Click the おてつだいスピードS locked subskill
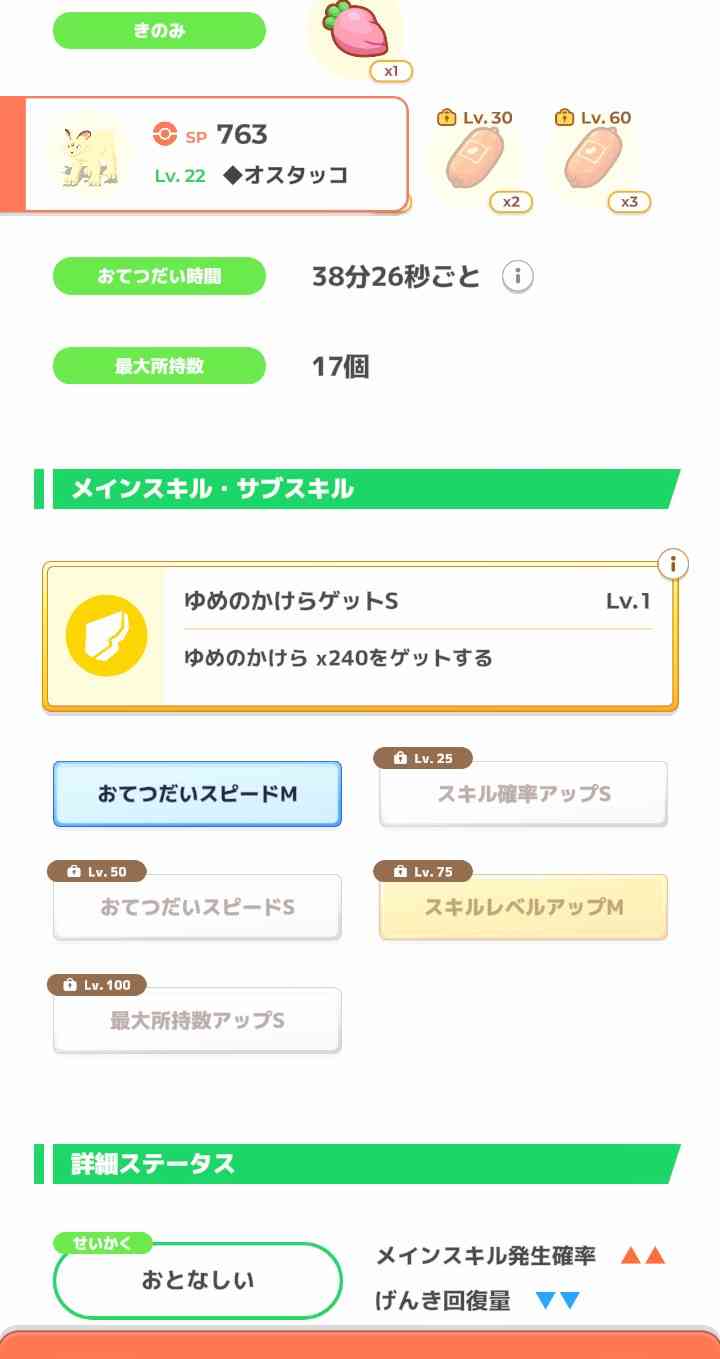This screenshot has height=1359, width=720. click(196, 907)
